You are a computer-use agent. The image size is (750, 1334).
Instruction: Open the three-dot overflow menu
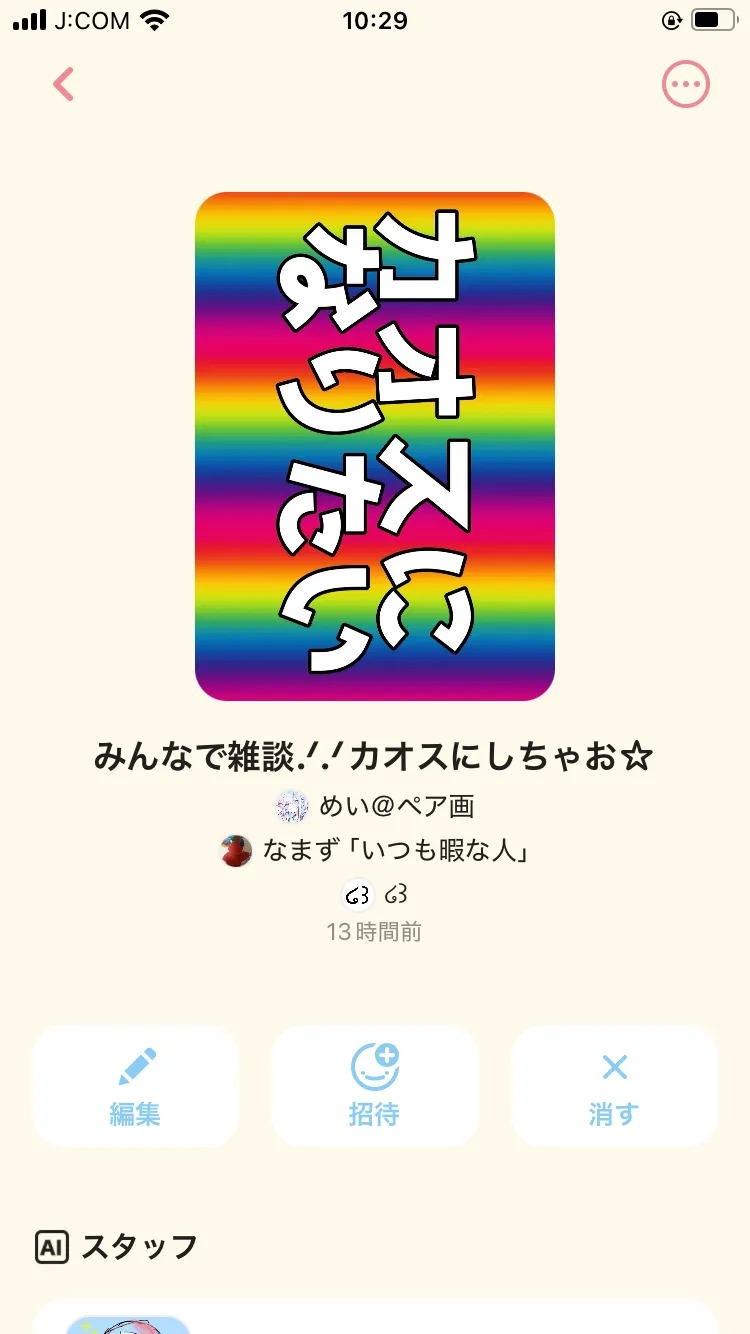(686, 85)
